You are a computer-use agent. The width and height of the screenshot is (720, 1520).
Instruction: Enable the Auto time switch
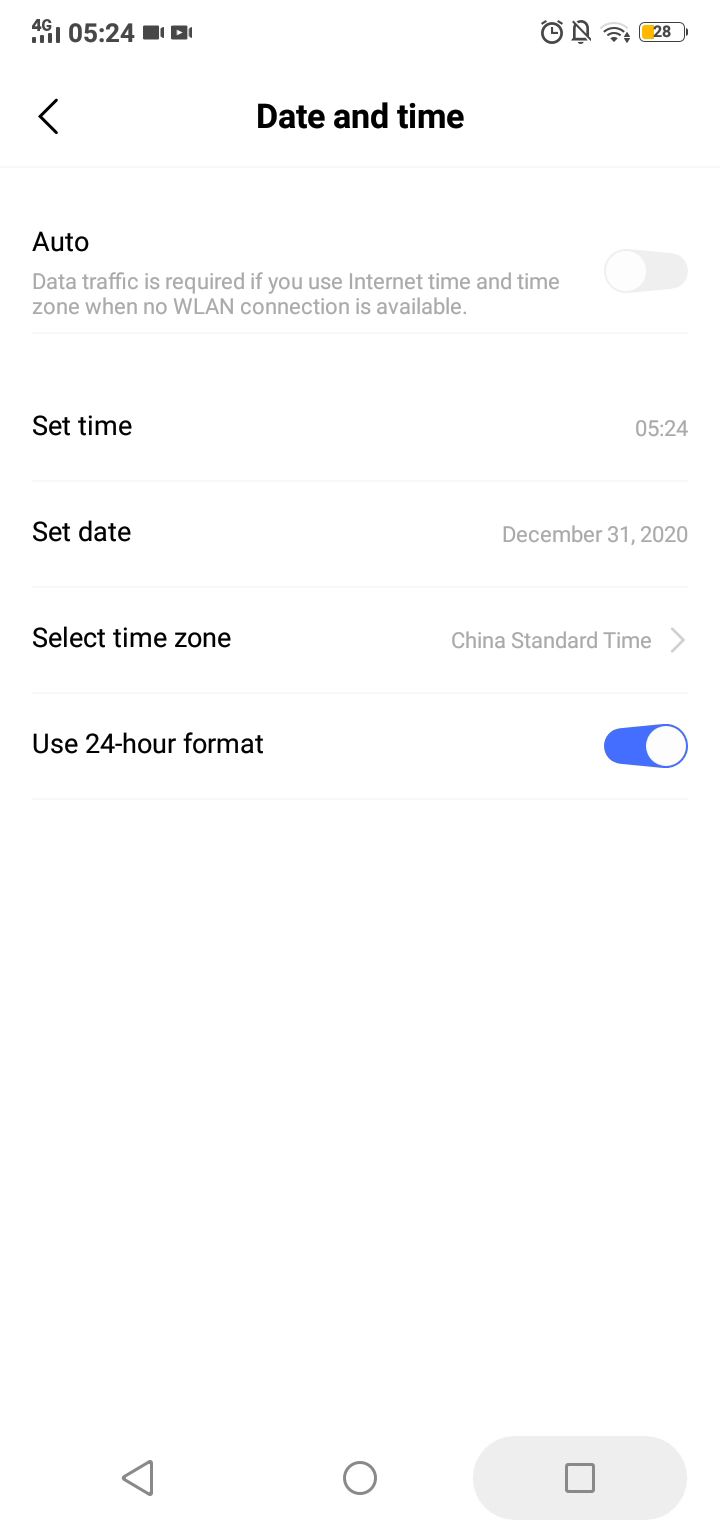coord(645,272)
